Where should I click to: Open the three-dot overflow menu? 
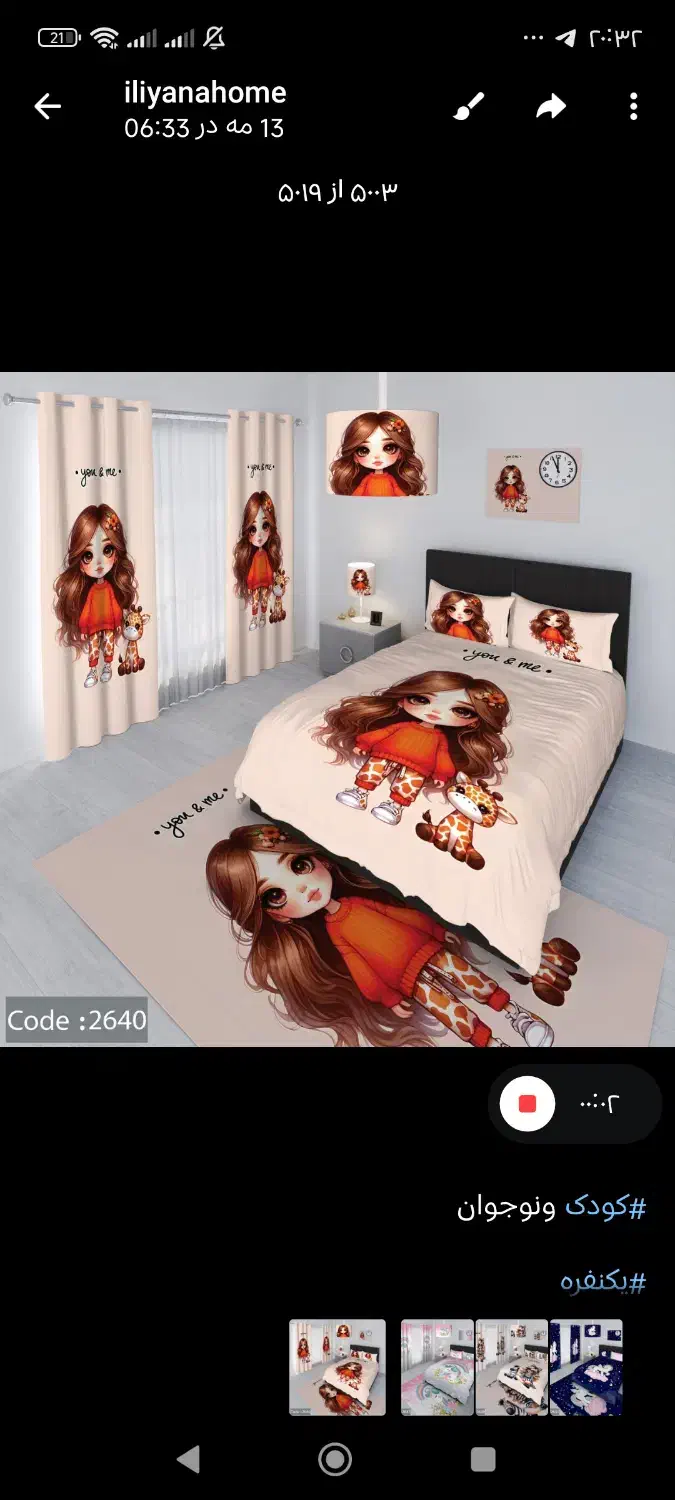(x=633, y=107)
